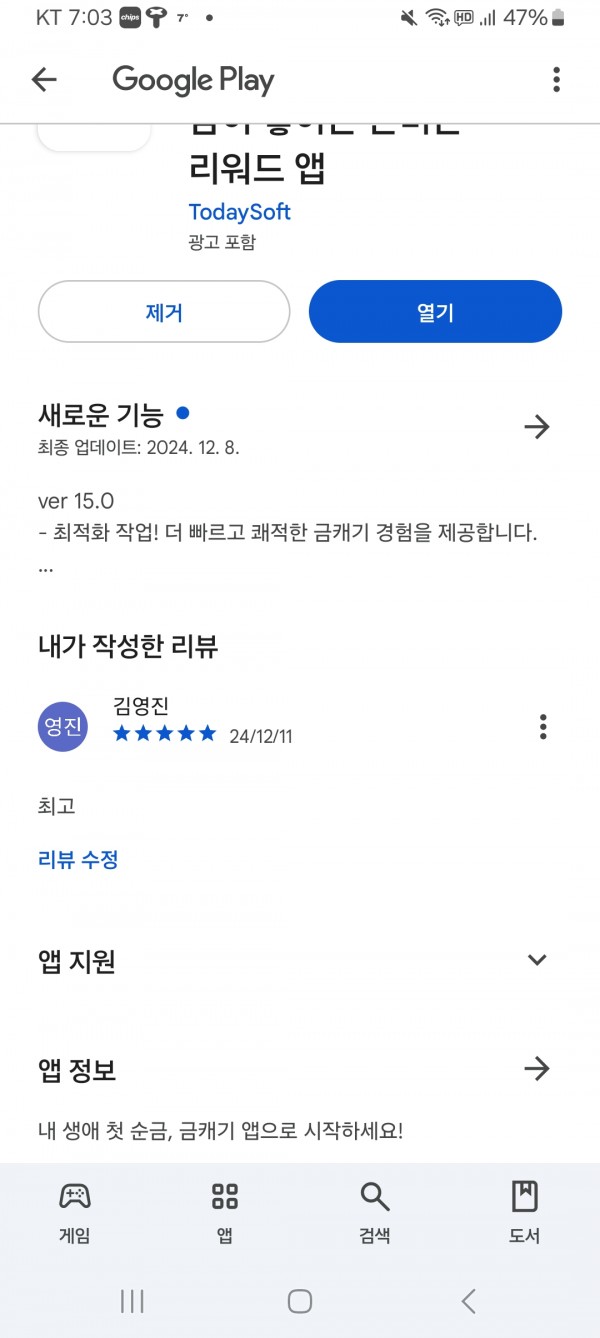Tap the 제거 button to uninstall
Image resolution: width=600 pixels, height=1338 pixels.
point(164,312)
